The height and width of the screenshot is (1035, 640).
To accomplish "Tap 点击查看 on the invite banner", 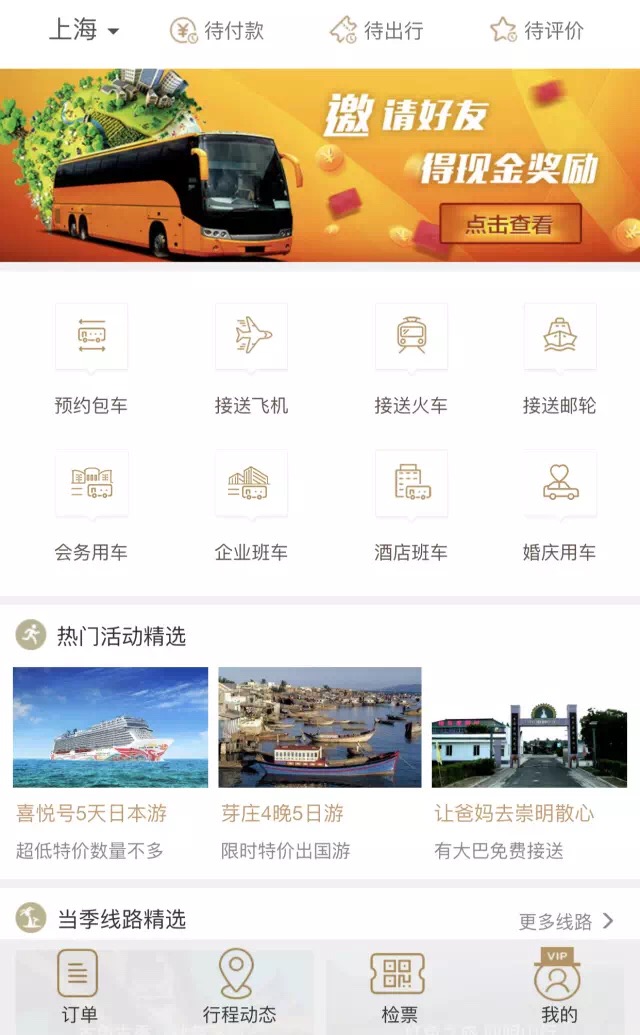I will click(x=511, y=224).
